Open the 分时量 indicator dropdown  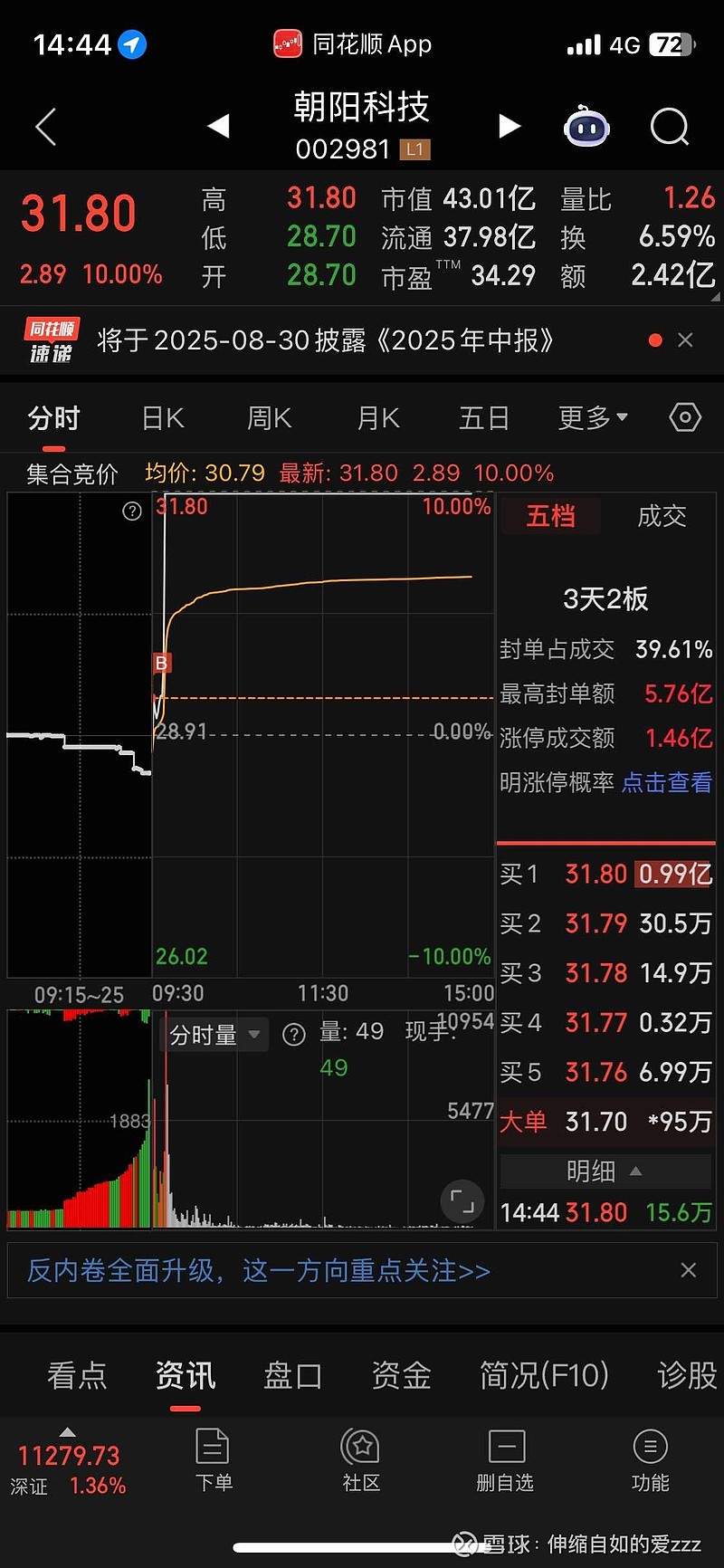tap(215, 1034)
